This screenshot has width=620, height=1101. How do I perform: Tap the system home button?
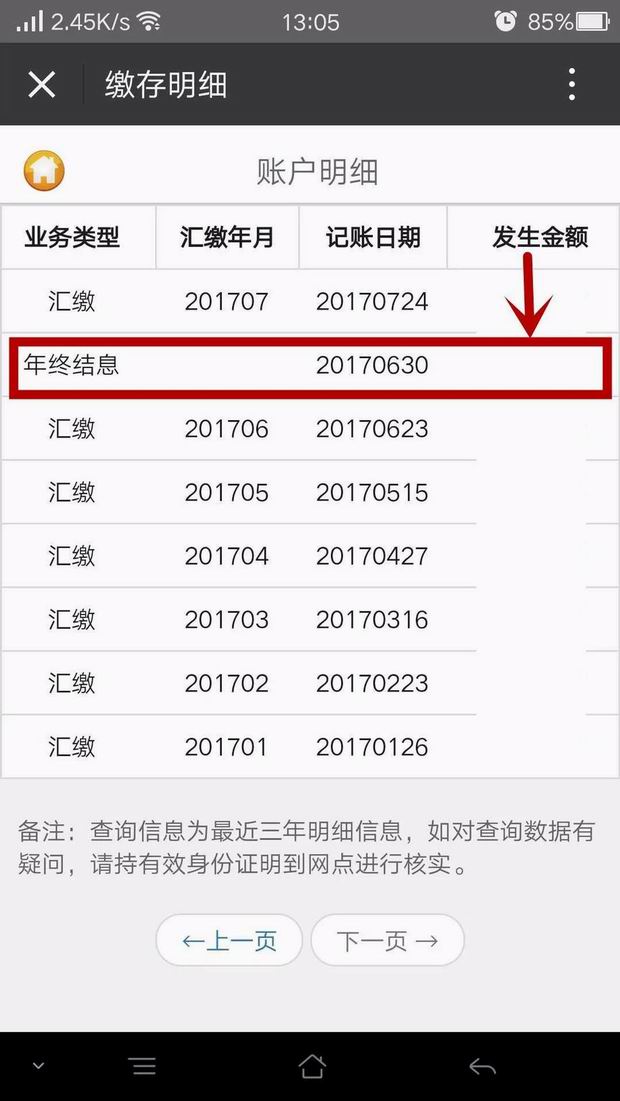312,1067
